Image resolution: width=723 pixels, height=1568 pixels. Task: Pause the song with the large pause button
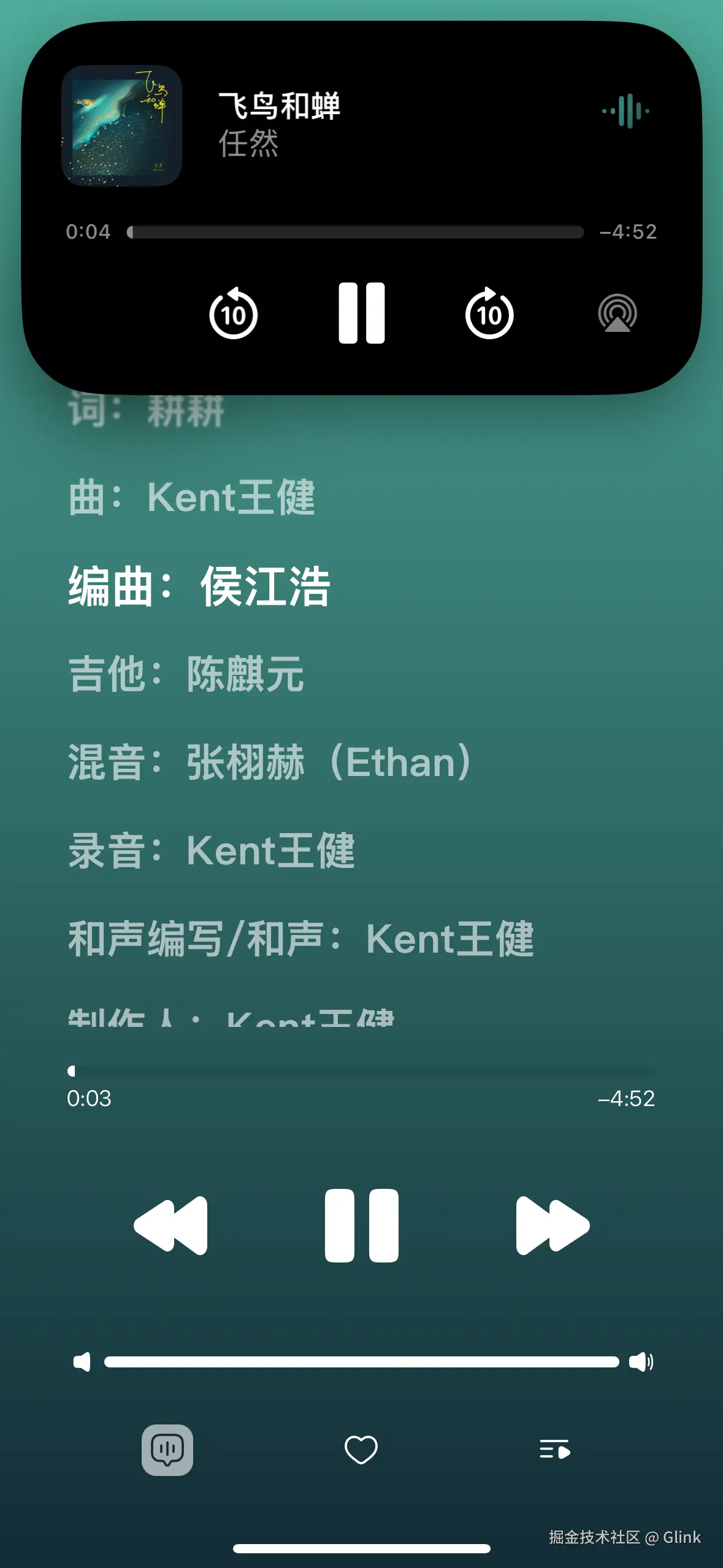(362, 1225)
